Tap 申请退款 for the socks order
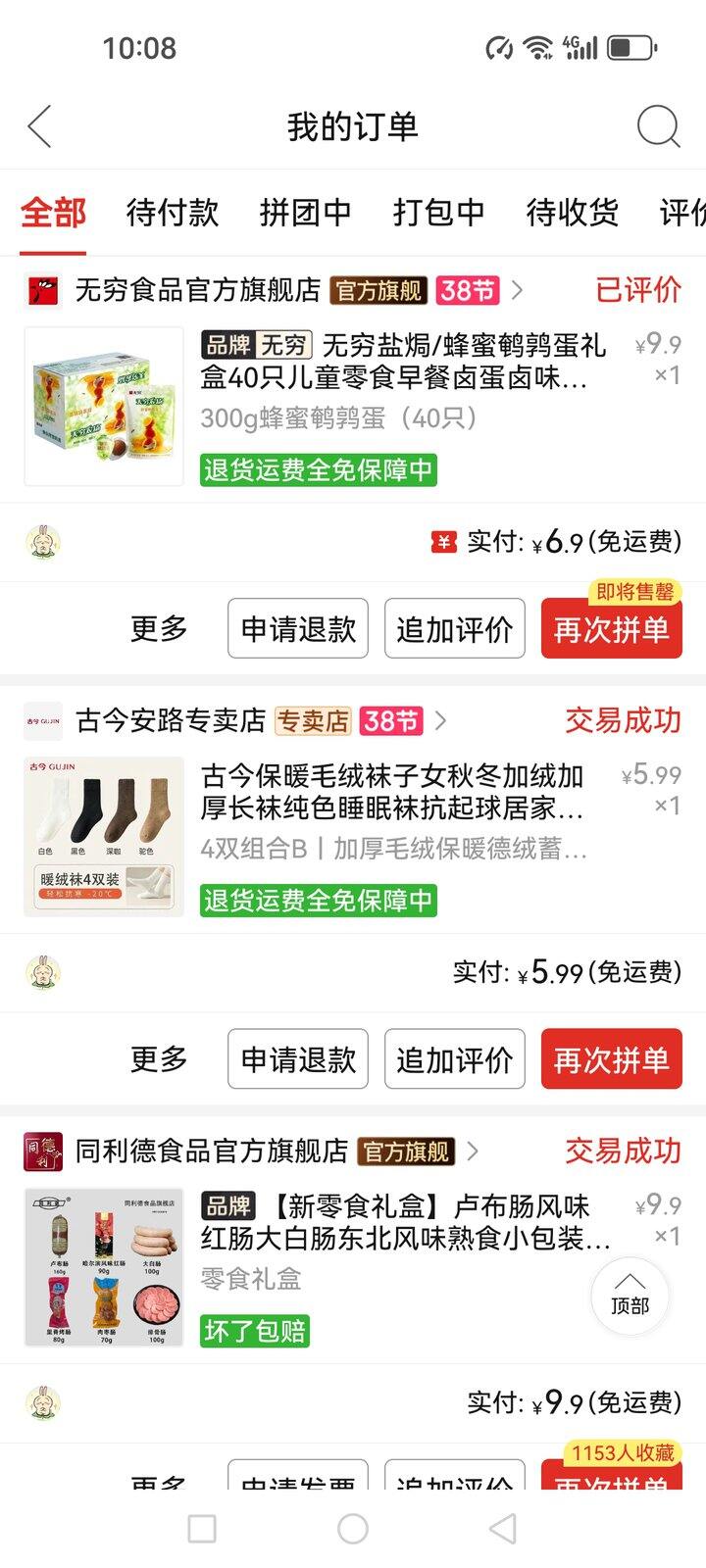Viewport: 706px width, 1568px height. [x=298, y=1059]
